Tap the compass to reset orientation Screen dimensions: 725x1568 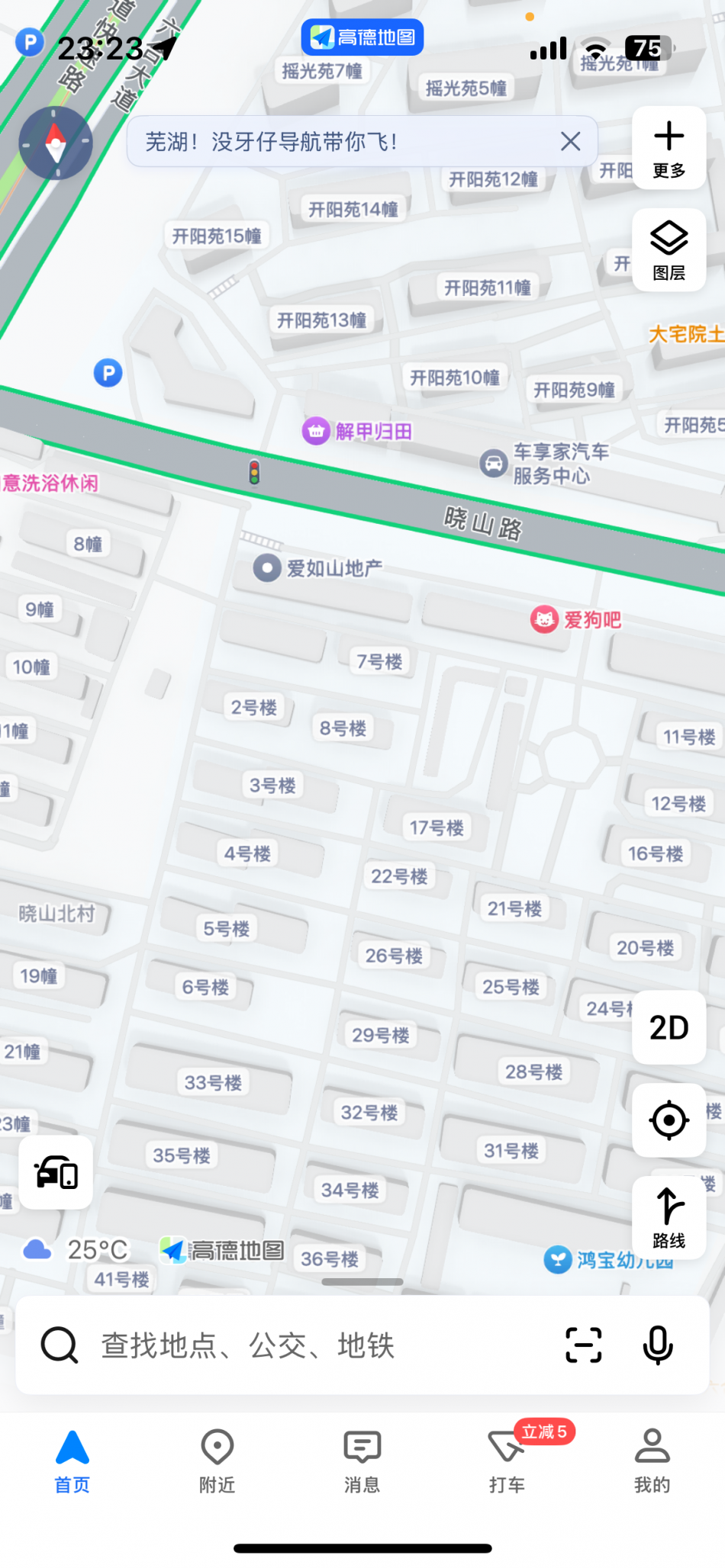pyautogui.click(x=55, y=143)
